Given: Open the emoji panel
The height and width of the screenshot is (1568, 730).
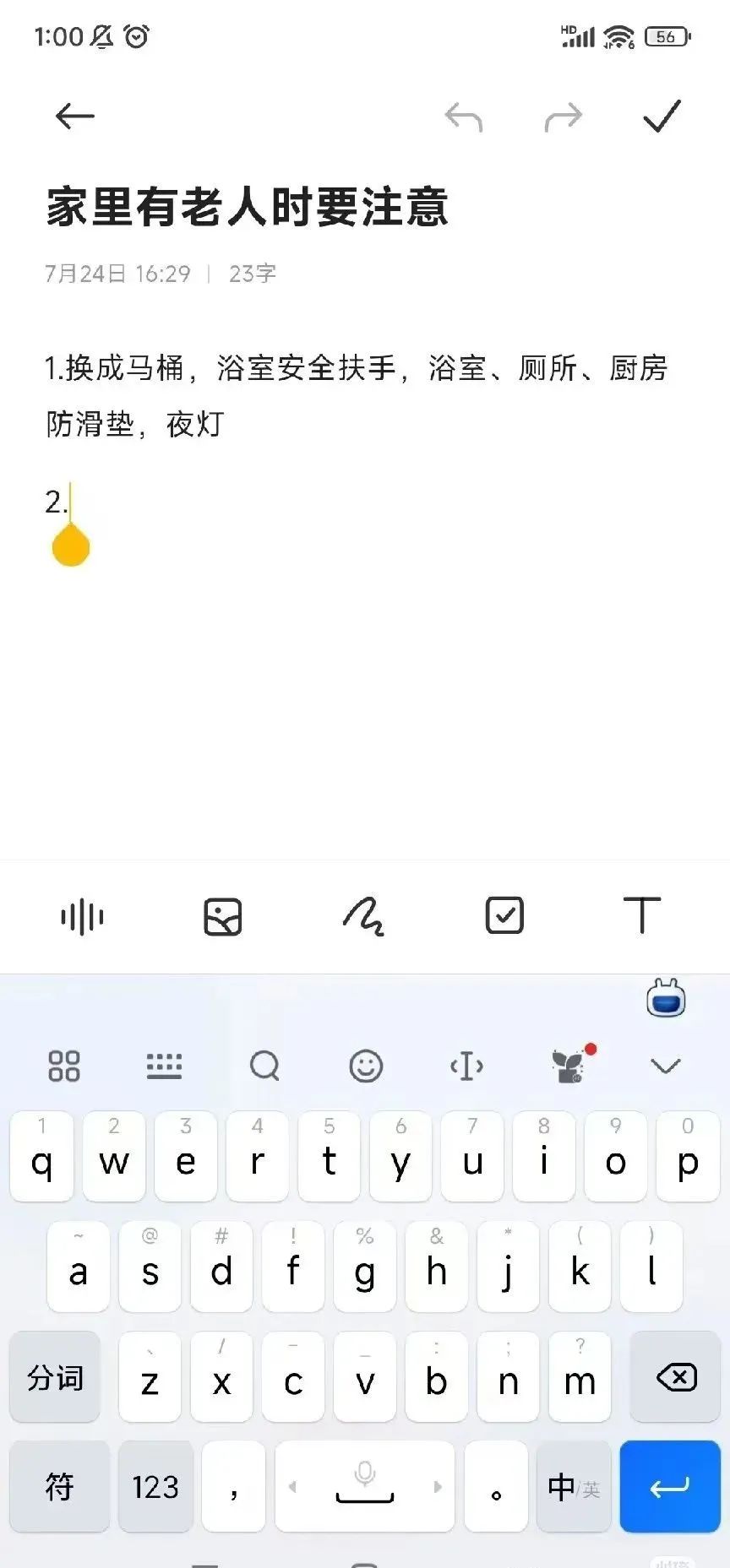Looking at the screenshot, I should click(366, 1066).
